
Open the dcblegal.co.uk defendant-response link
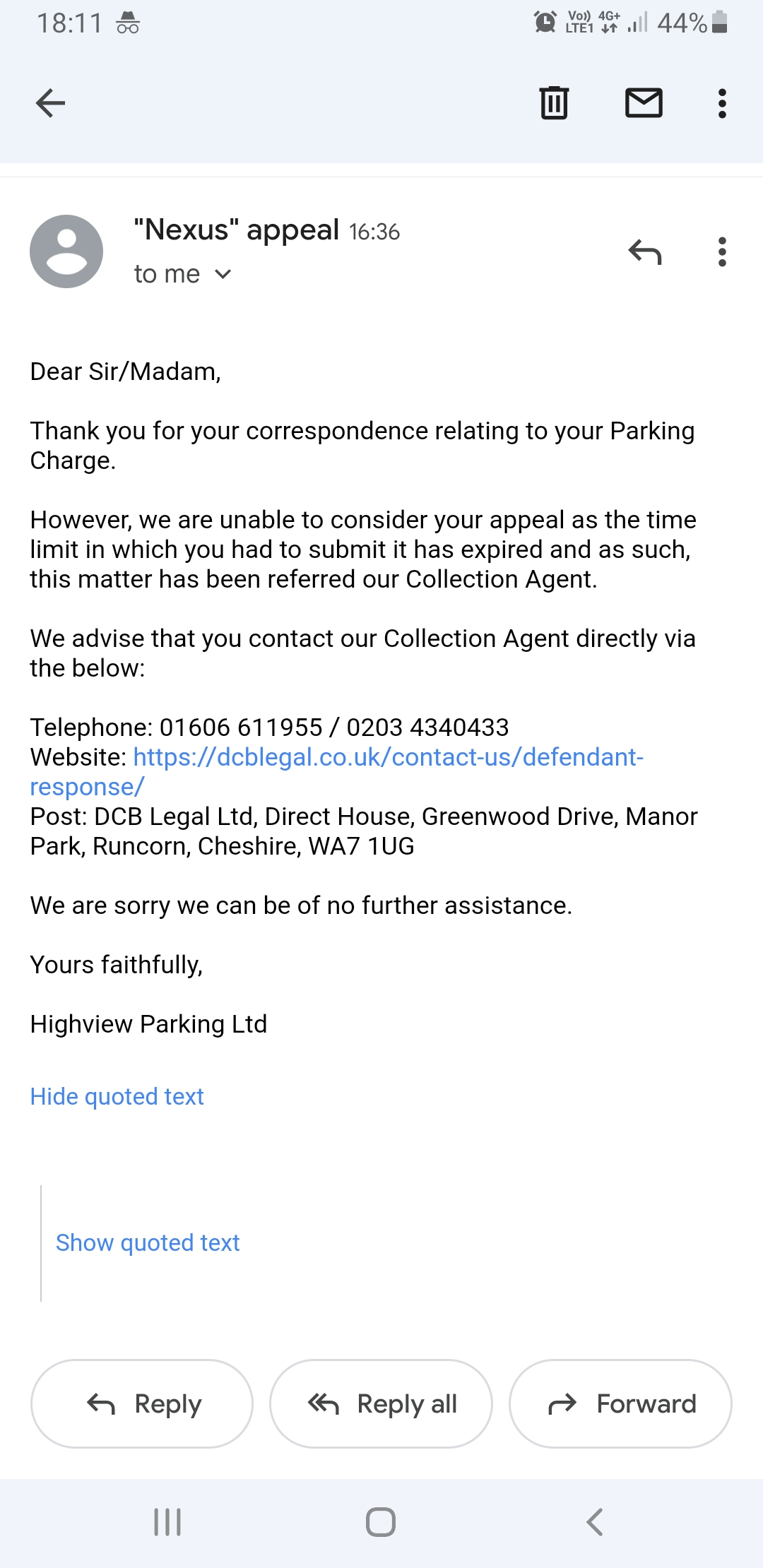click(336, 771)
